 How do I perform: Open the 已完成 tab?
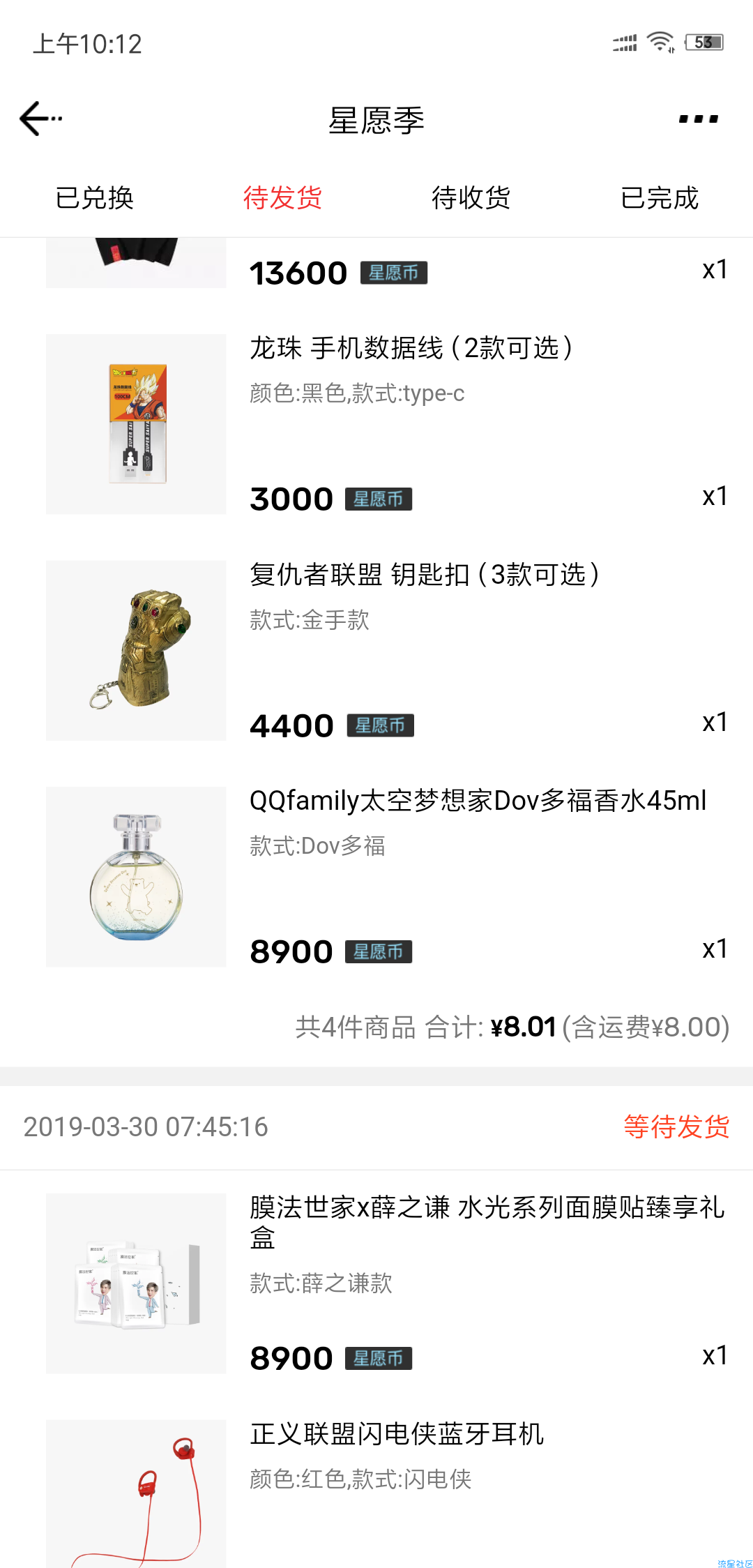pyautogui.click(x=659, y=198)
